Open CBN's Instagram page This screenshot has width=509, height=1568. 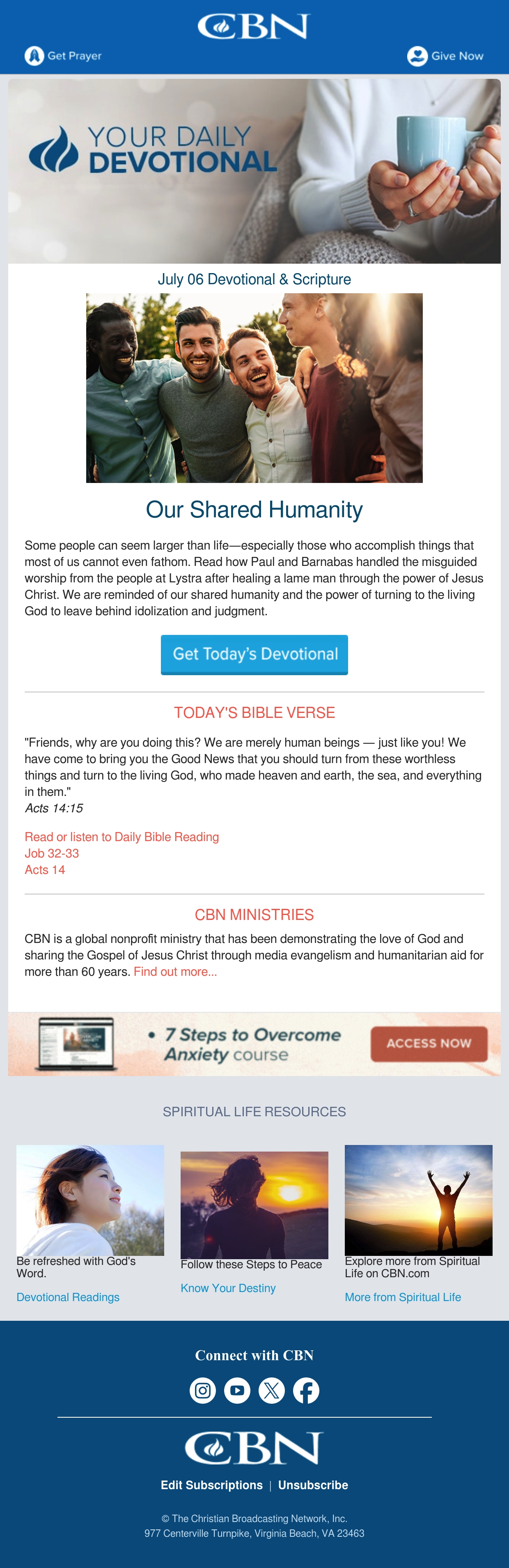point(202,1390)
